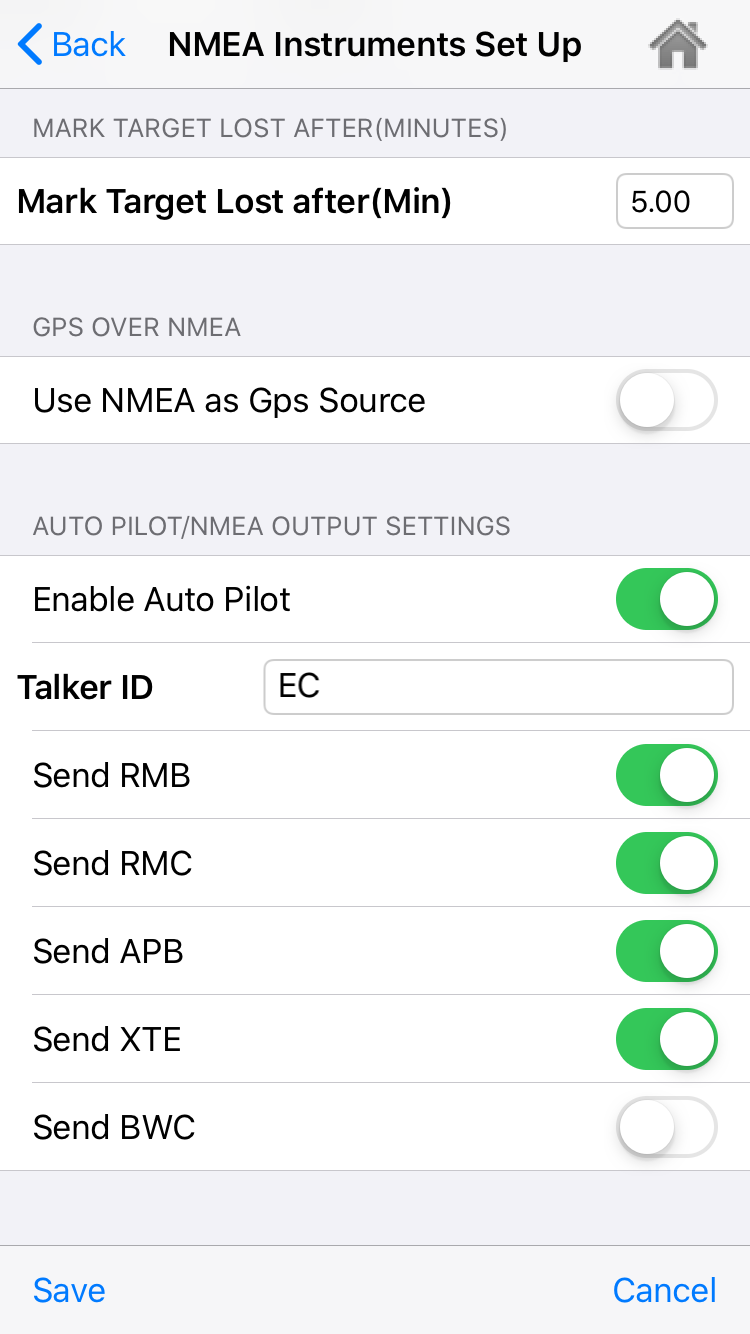
Task: Switch off Send APB
Action: click(666, 951)
